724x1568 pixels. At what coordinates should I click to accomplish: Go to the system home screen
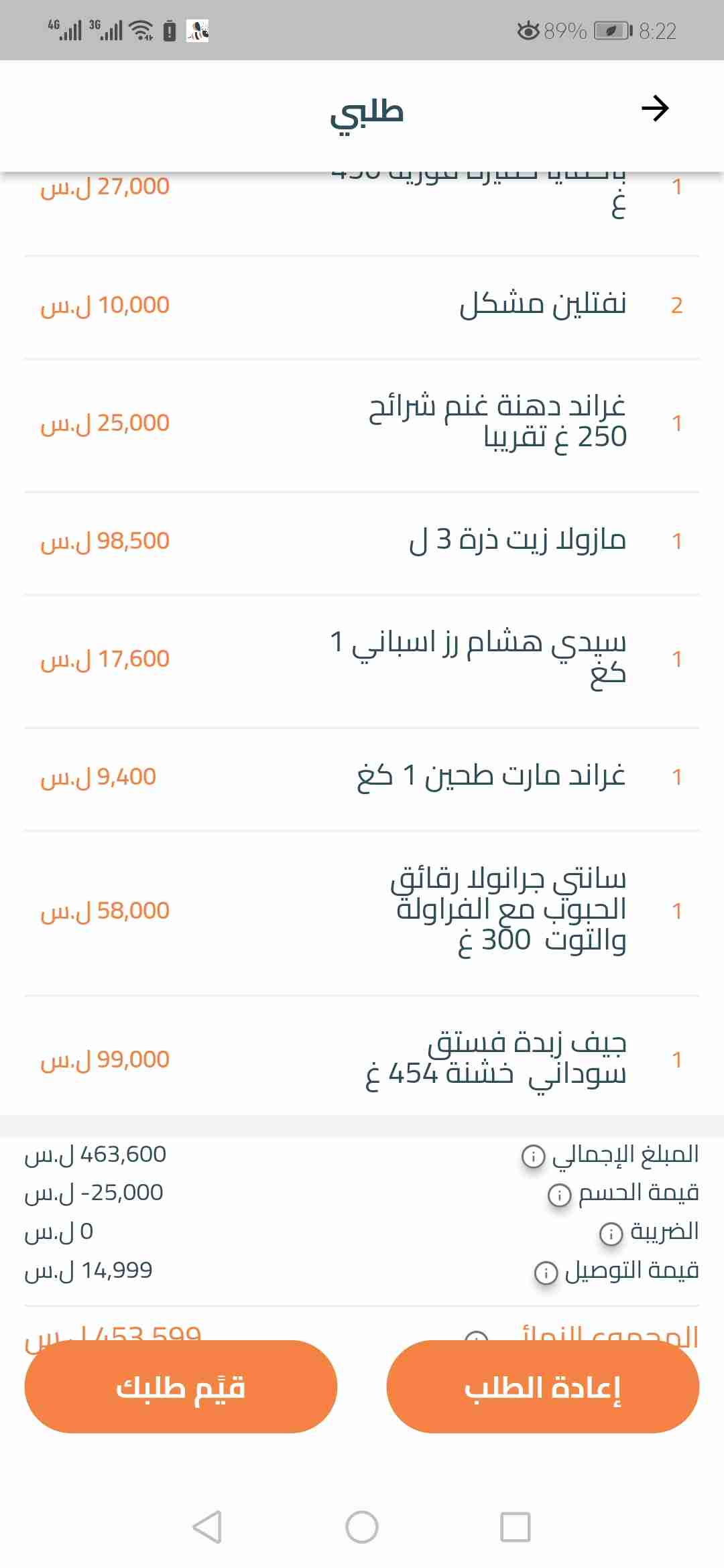pyautogui.click(x=362, y=1528)
